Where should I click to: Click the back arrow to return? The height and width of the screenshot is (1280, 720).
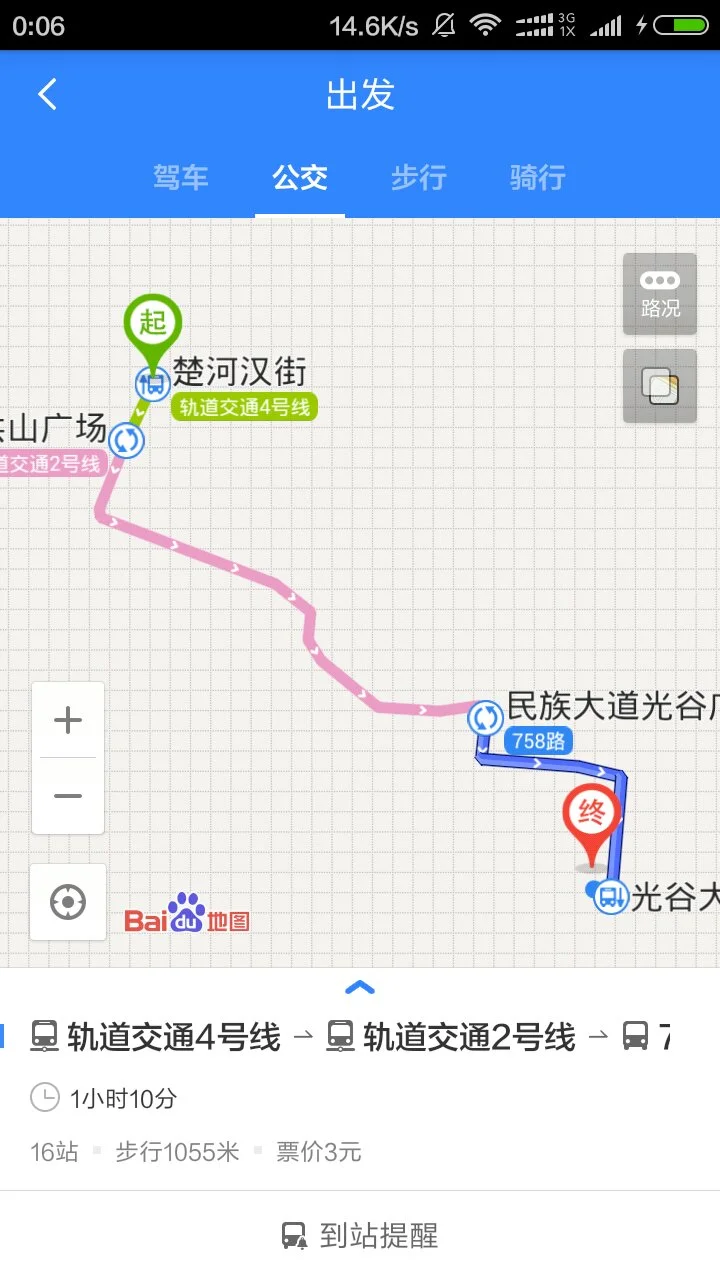45,93
